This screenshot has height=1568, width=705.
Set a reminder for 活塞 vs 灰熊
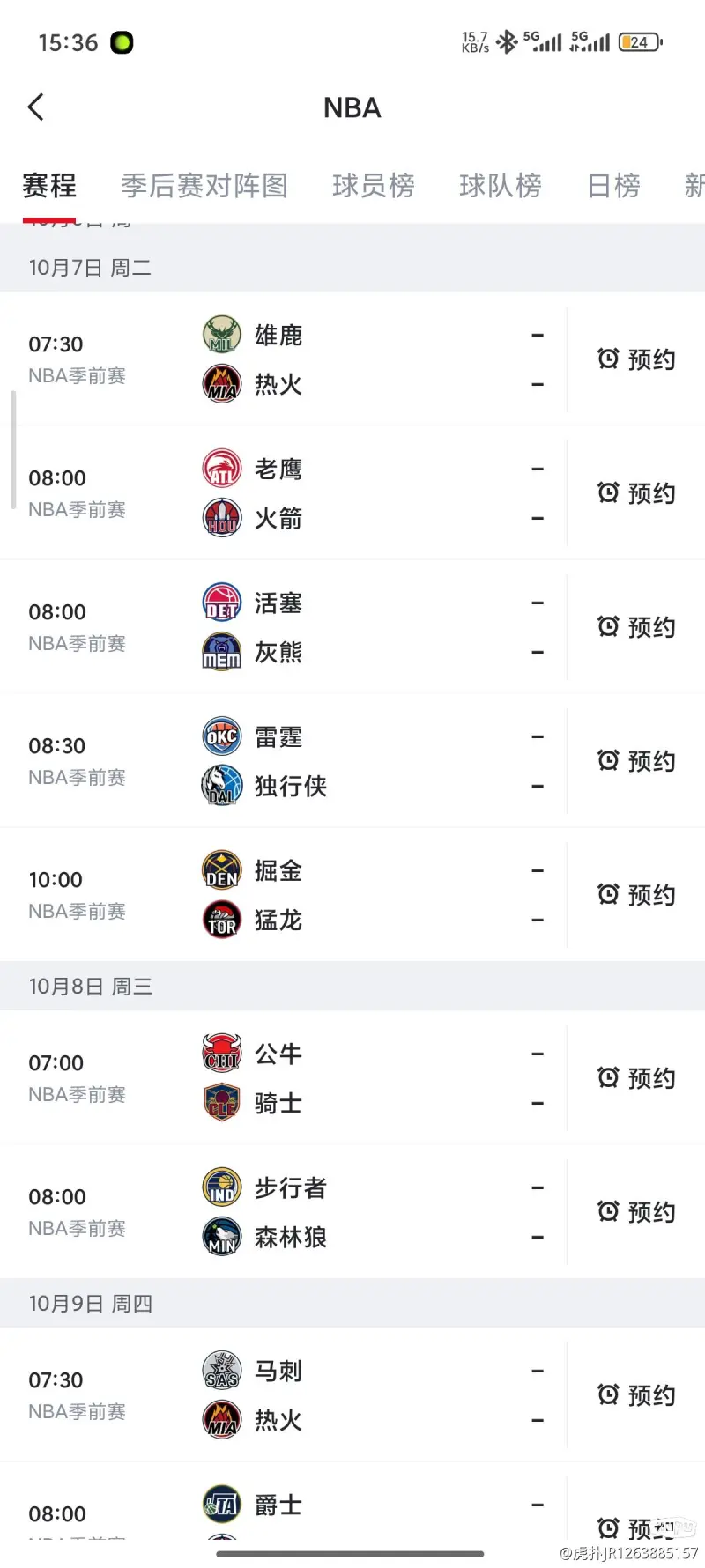point(636,627)
